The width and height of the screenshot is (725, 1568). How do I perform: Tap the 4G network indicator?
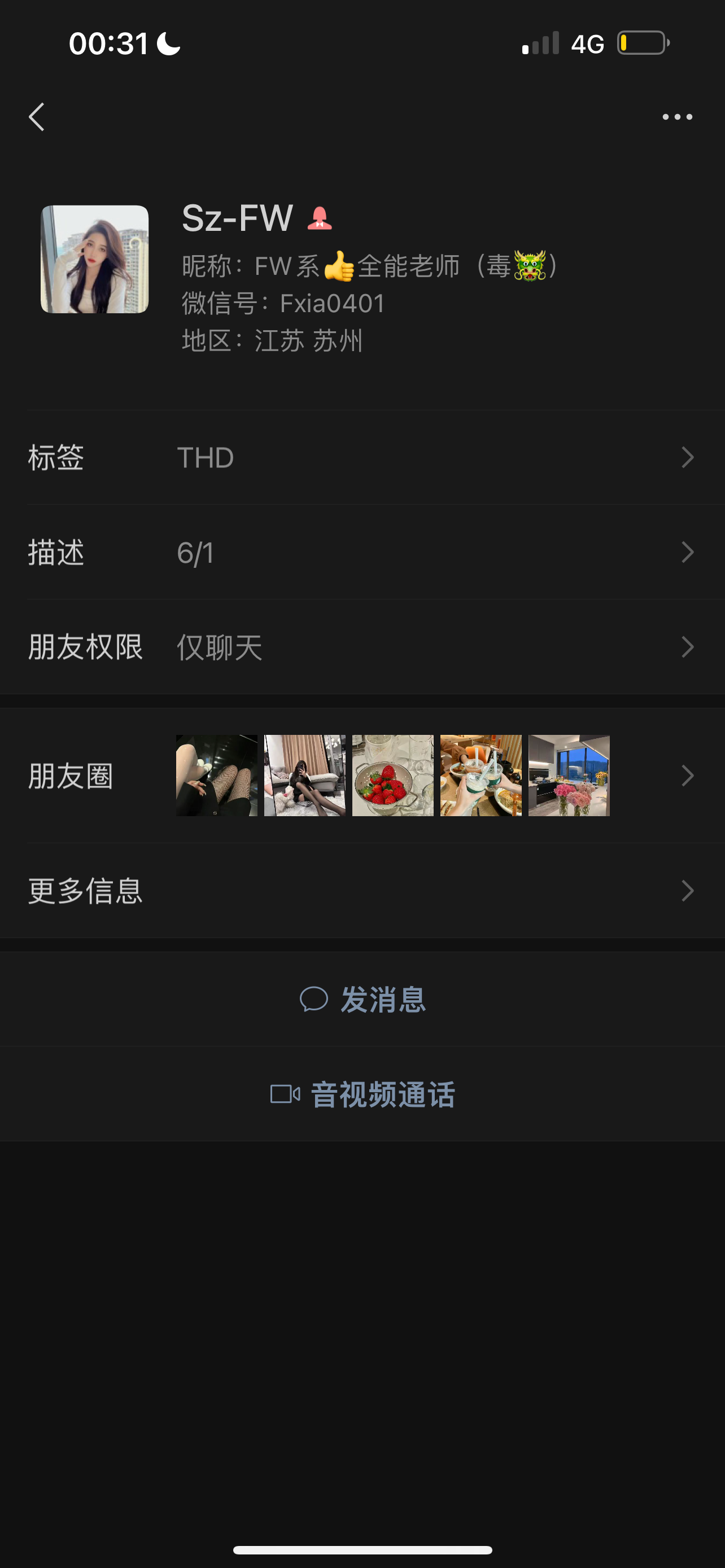(586, 42)
